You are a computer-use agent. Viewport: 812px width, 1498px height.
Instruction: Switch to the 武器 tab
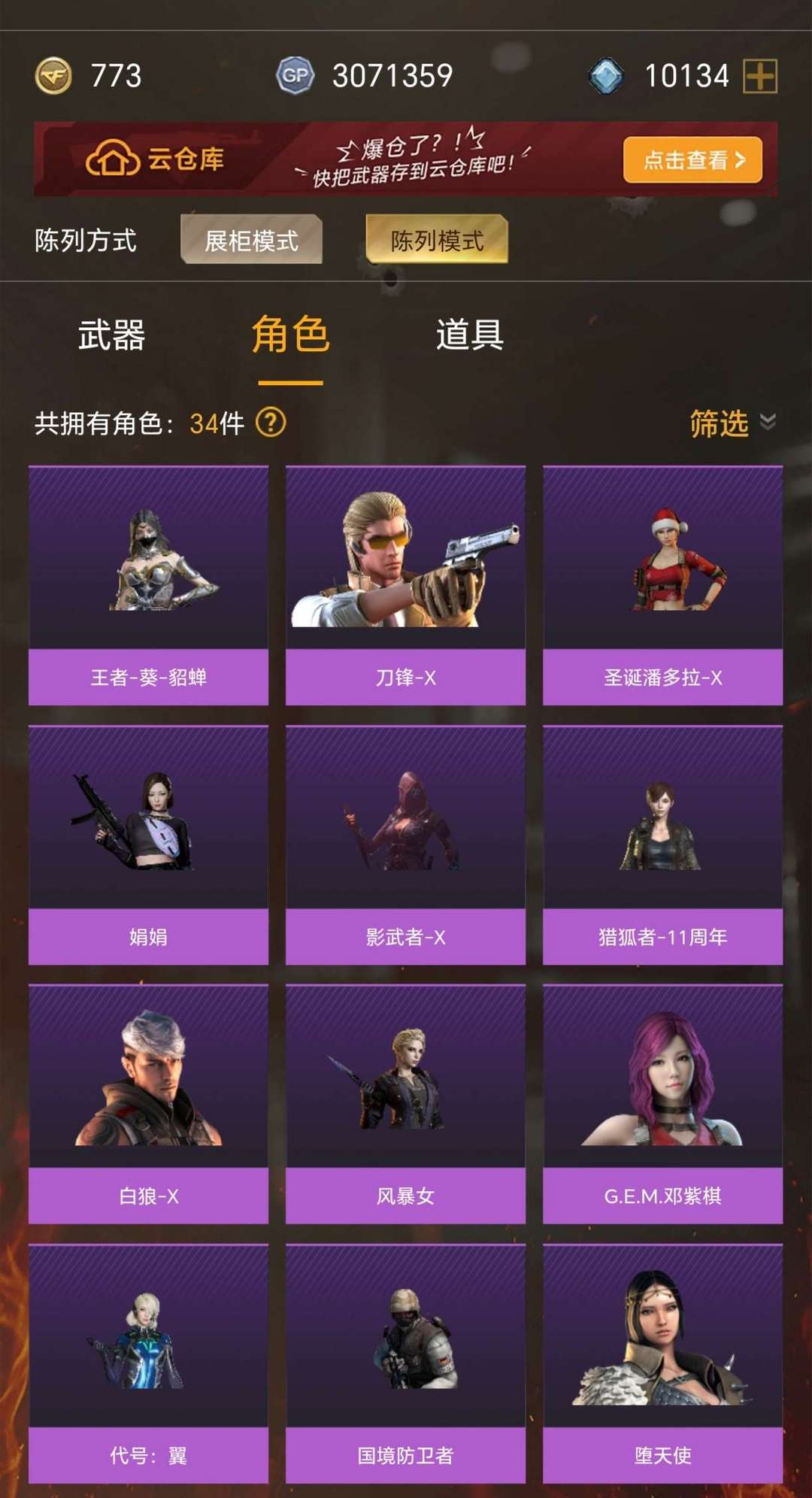pyautogui.click(x=111, y=335)
